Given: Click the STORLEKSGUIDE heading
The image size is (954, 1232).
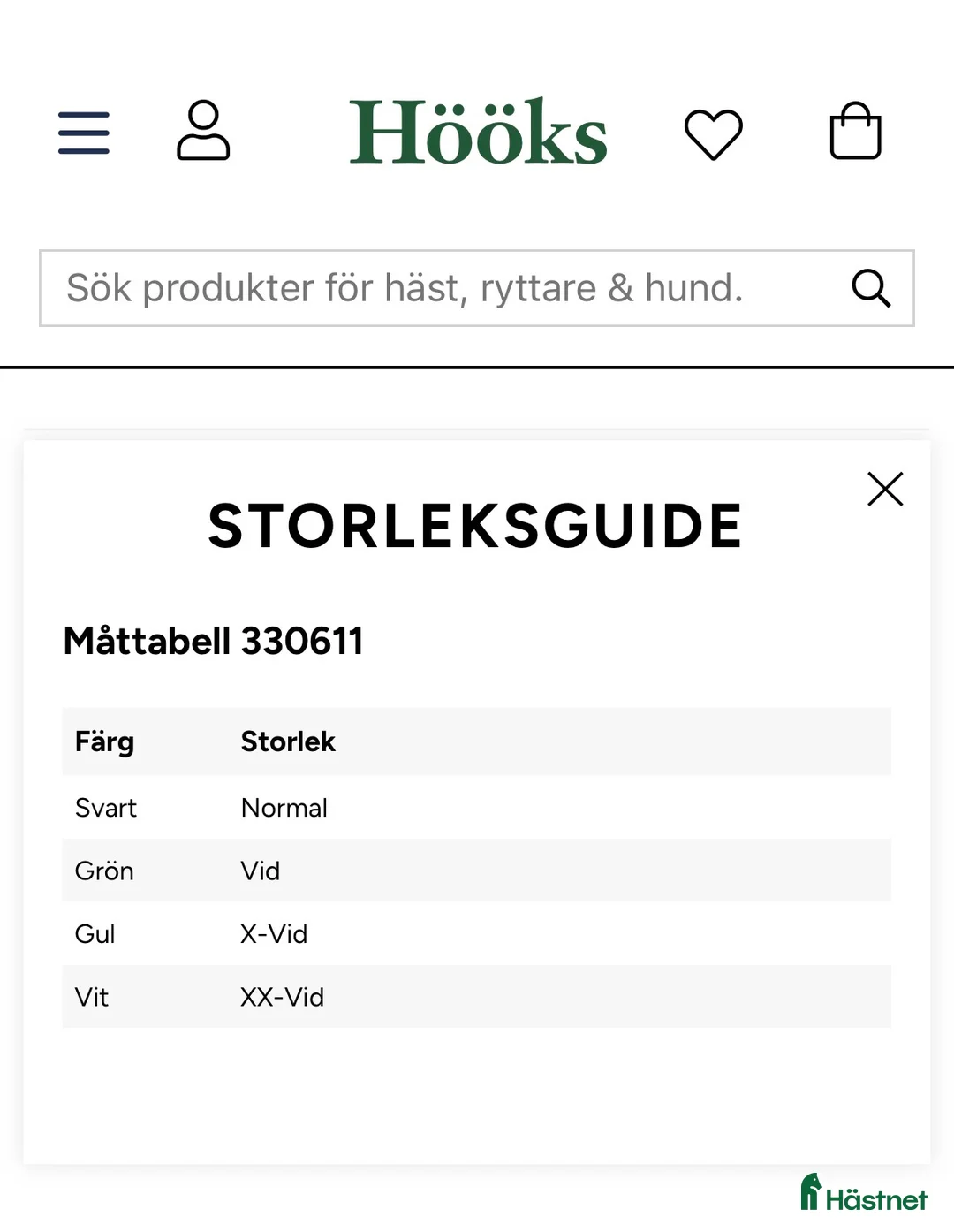Looking at the screenshot, I should click(474, 525).
